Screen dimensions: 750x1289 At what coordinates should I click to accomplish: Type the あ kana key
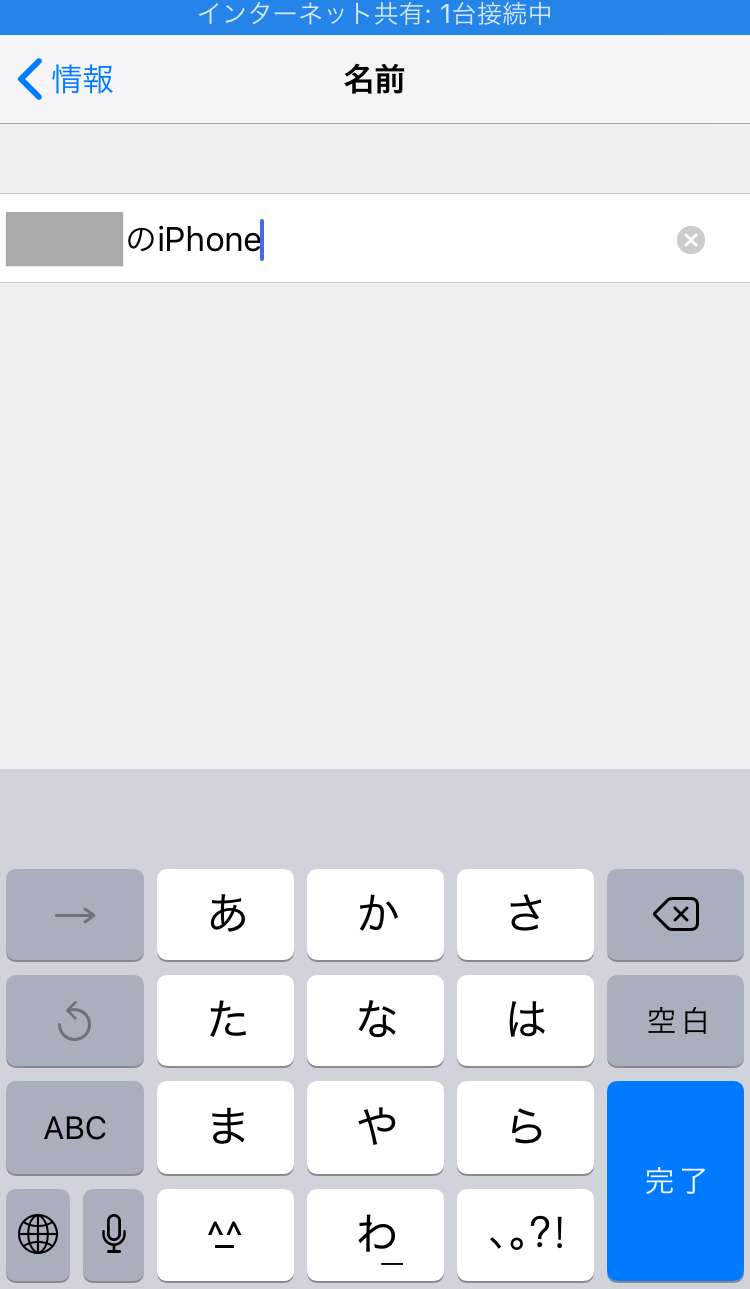(226, 914)
